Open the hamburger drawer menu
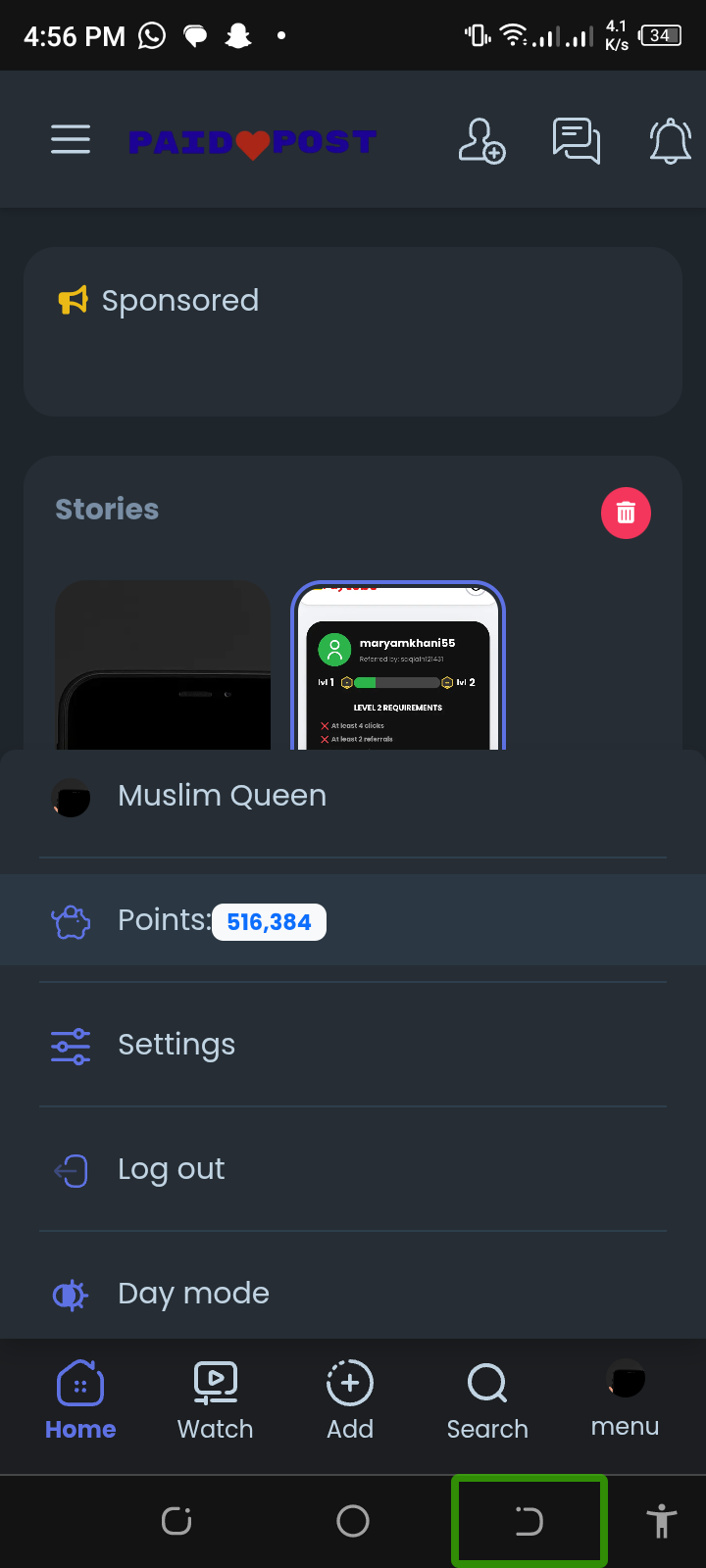The width and height of the screenshot is (706, 1568). (x=71, y=140)
